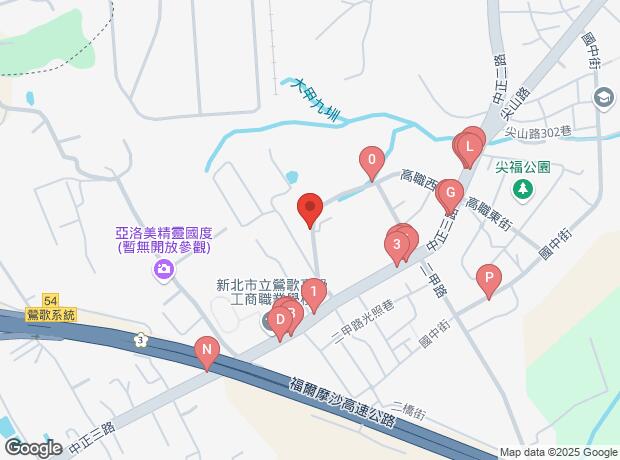Select map marker 1

[314, 293]
